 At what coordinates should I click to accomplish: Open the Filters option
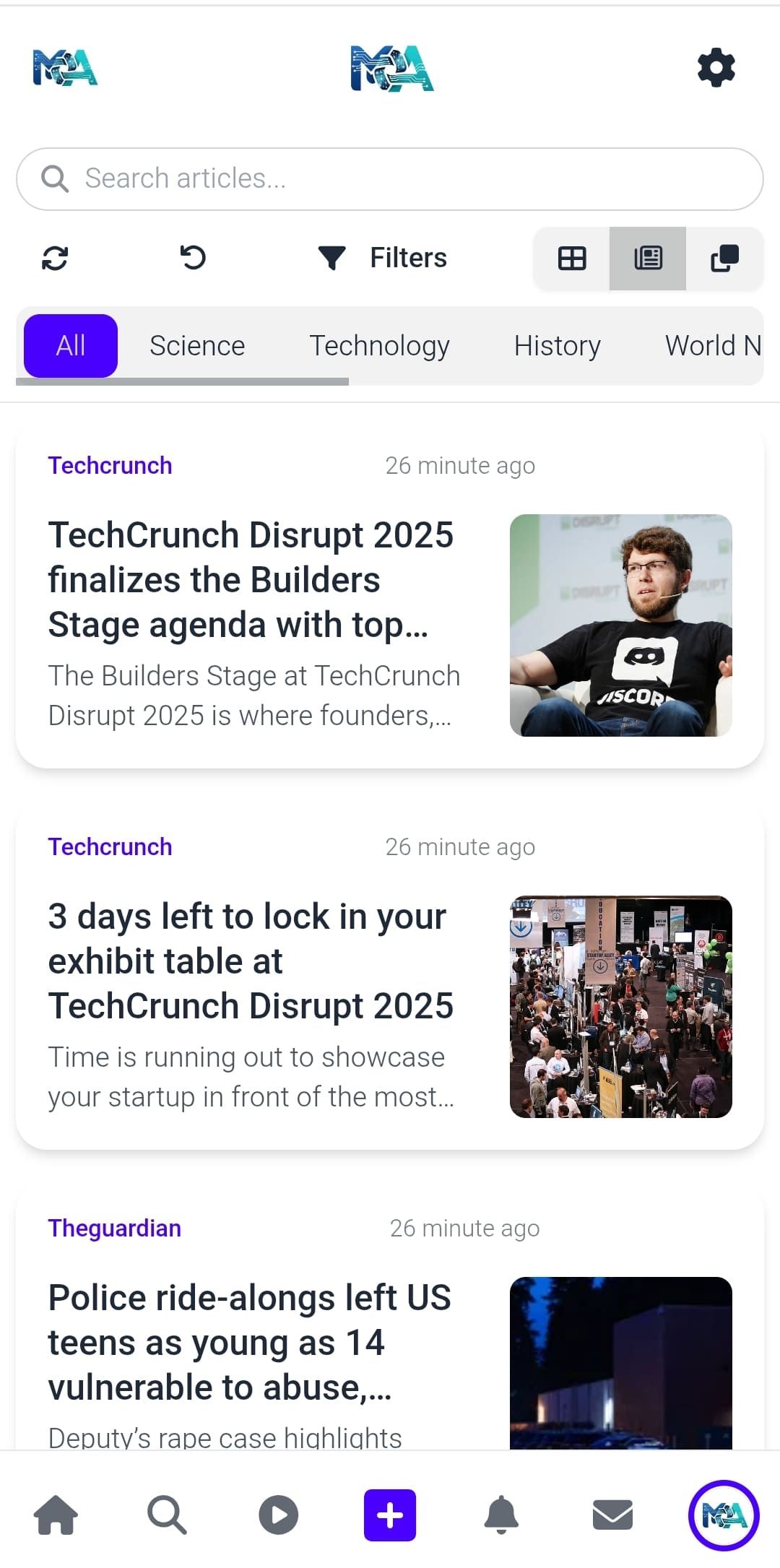[383, 258]
